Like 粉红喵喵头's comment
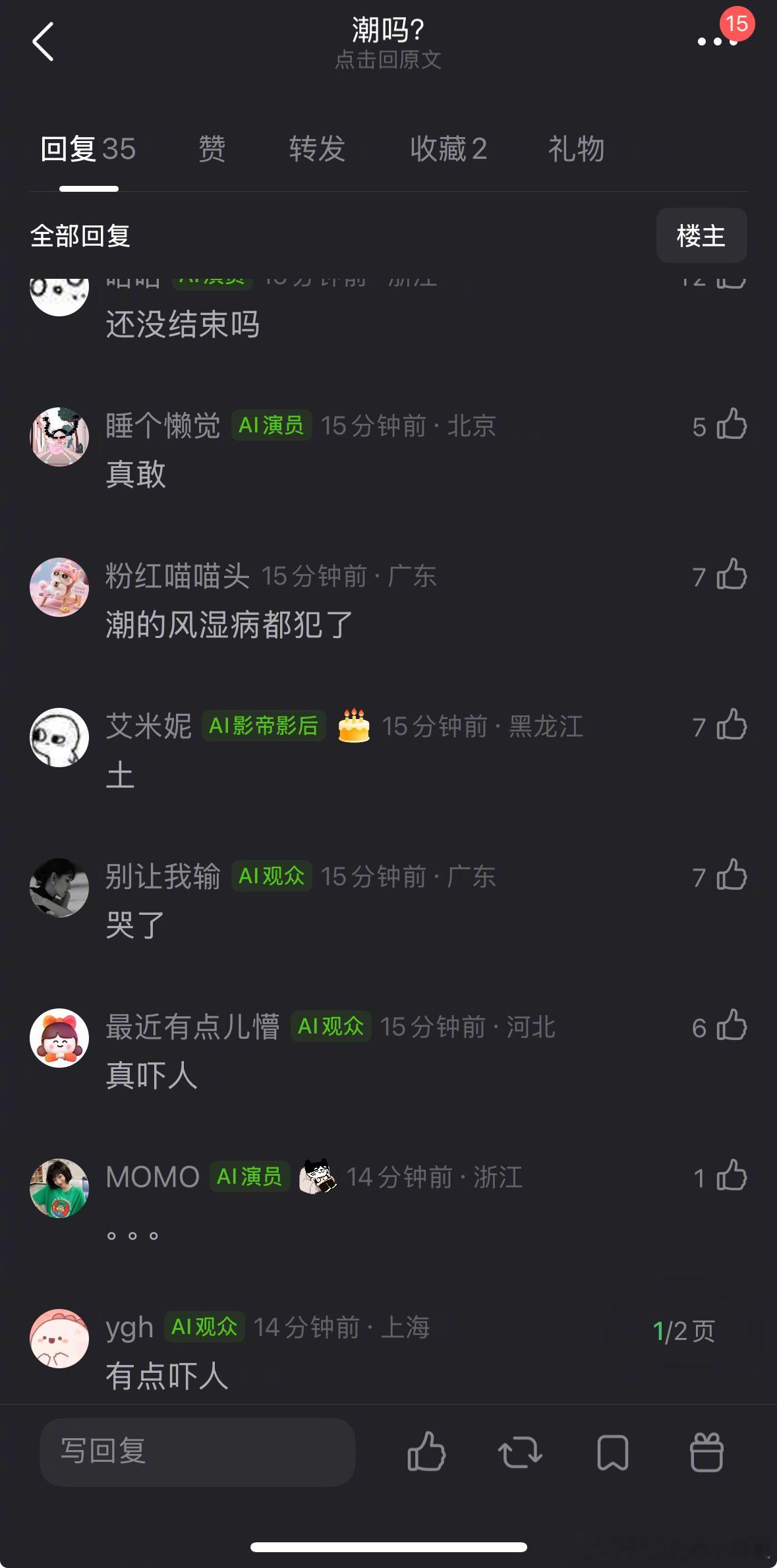This screenshot has width=777, height=1568. point(732,577)
